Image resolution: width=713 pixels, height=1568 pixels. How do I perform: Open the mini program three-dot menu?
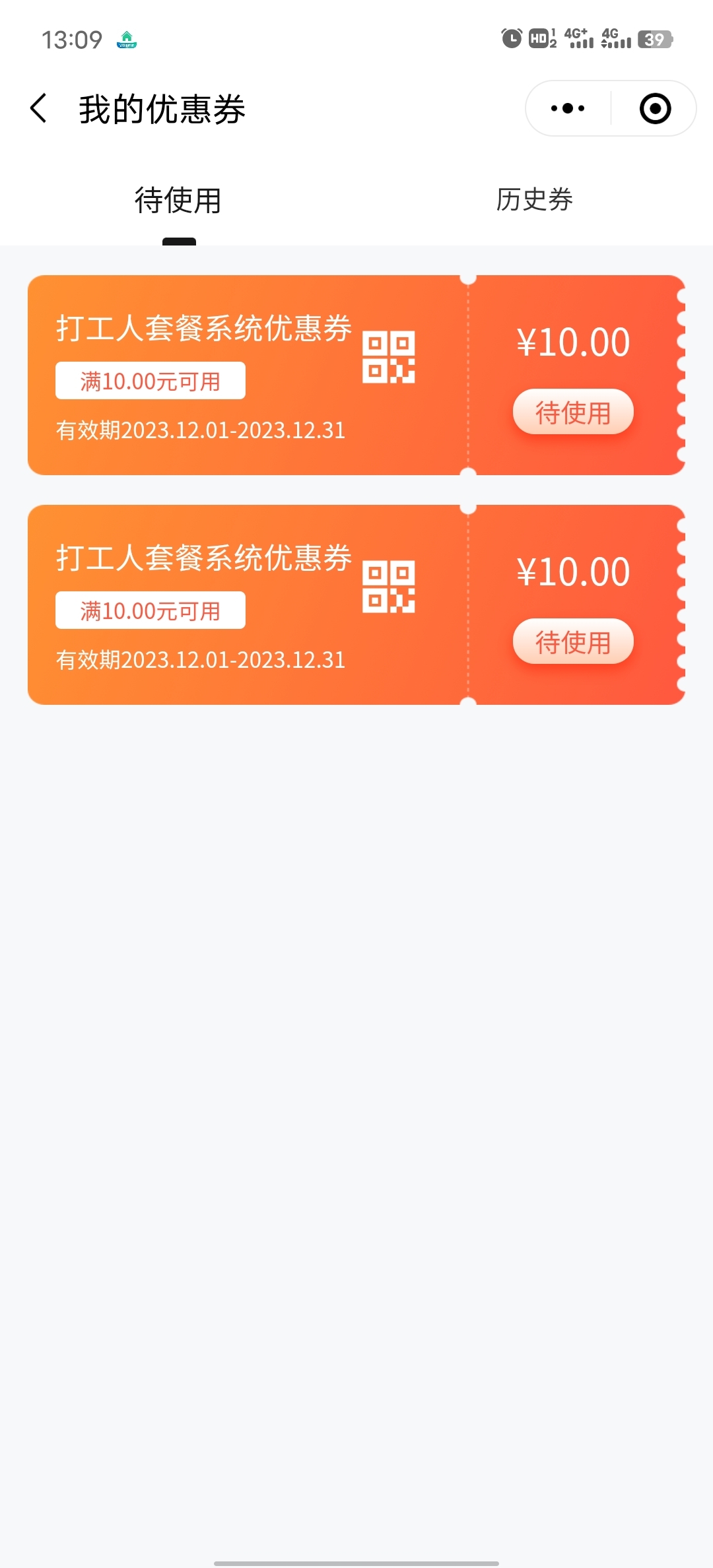[568, 108]
